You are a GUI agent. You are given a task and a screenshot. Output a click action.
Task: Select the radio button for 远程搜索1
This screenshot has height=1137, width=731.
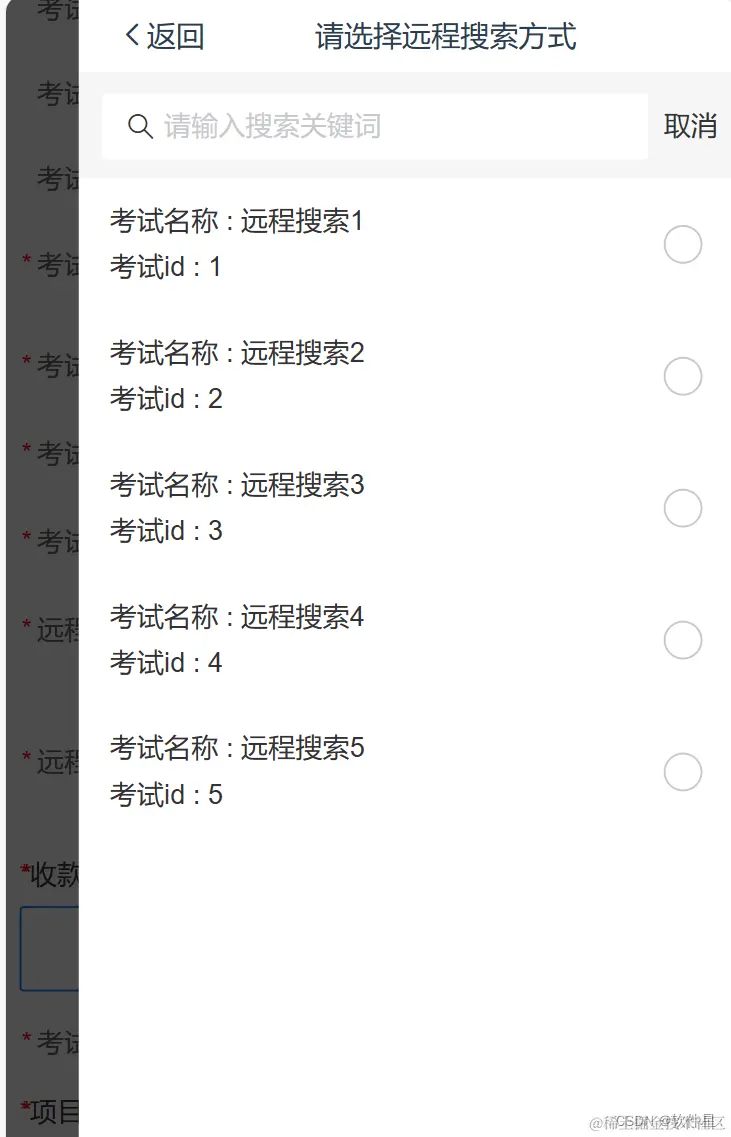pyautogui.click(x=683, y=244)
